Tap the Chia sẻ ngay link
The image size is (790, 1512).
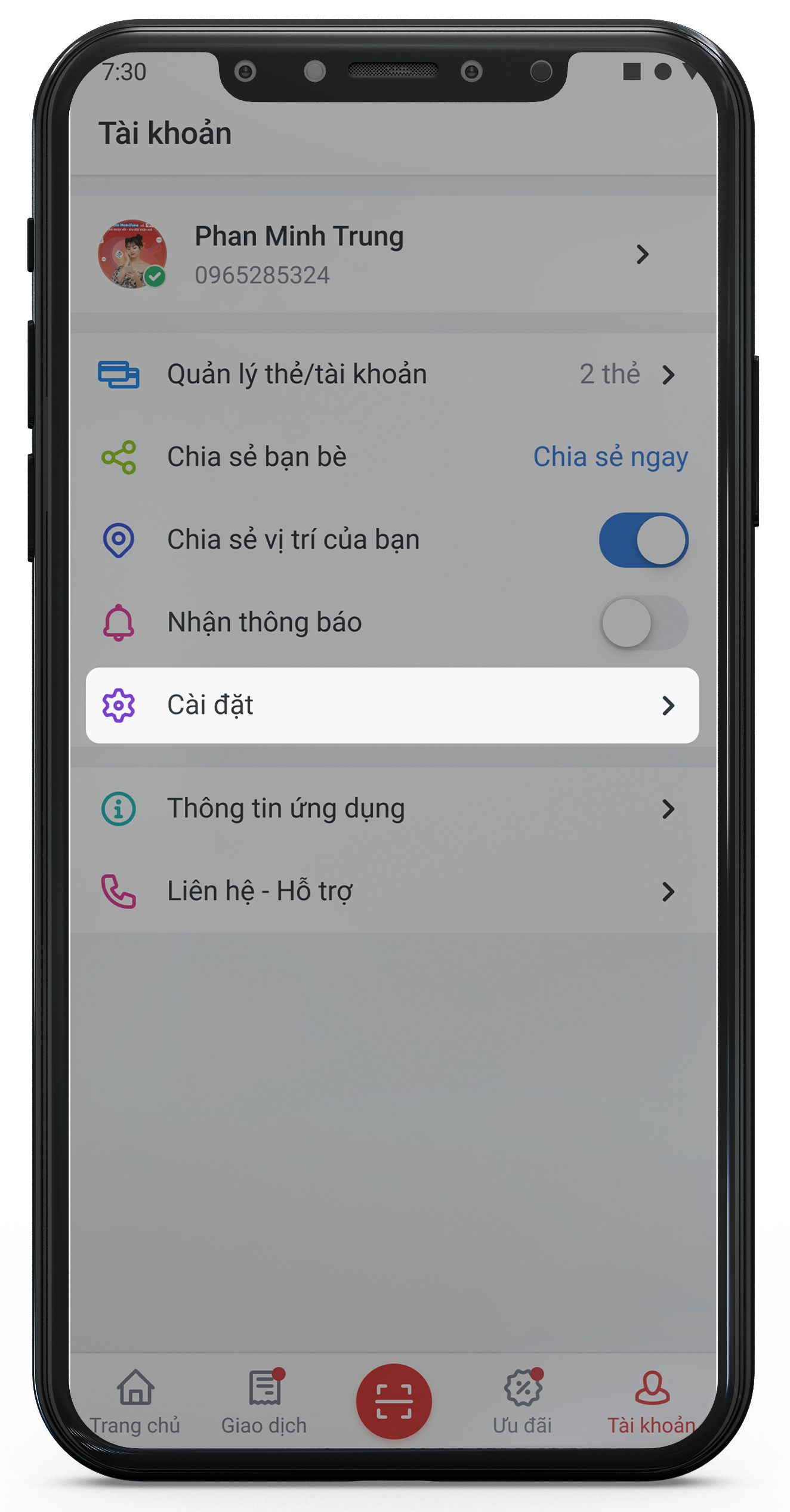[610, 457]
